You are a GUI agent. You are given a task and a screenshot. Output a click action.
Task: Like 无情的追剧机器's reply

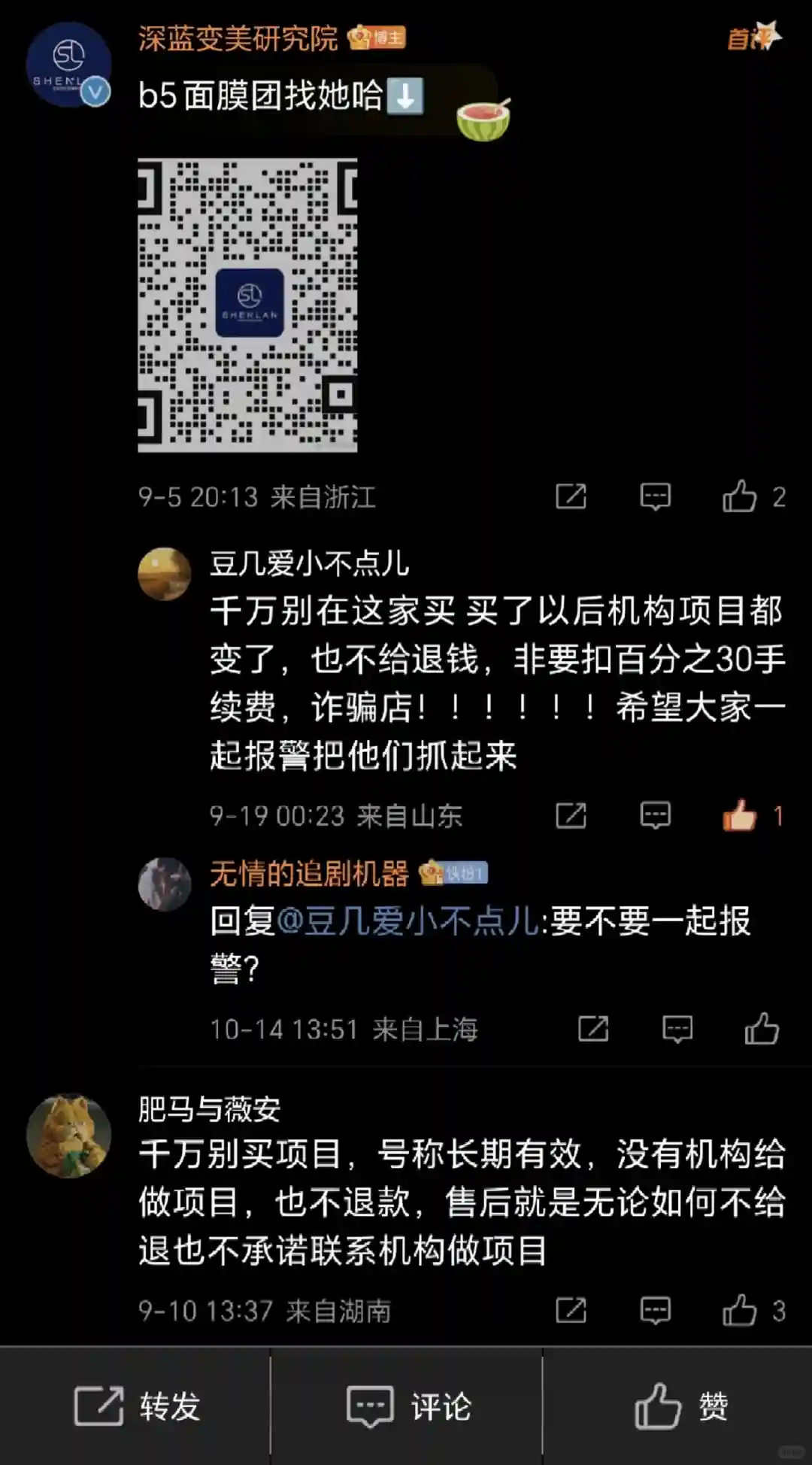pos(762,1029)
